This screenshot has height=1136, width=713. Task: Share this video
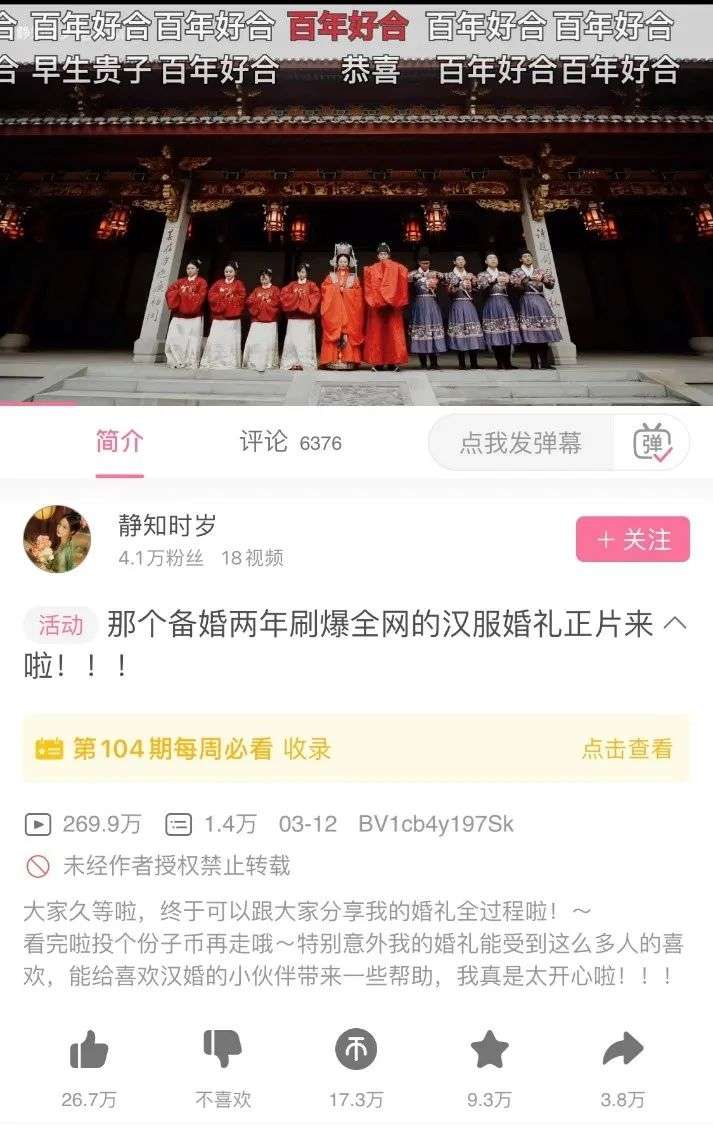[x=622, y=1050]
